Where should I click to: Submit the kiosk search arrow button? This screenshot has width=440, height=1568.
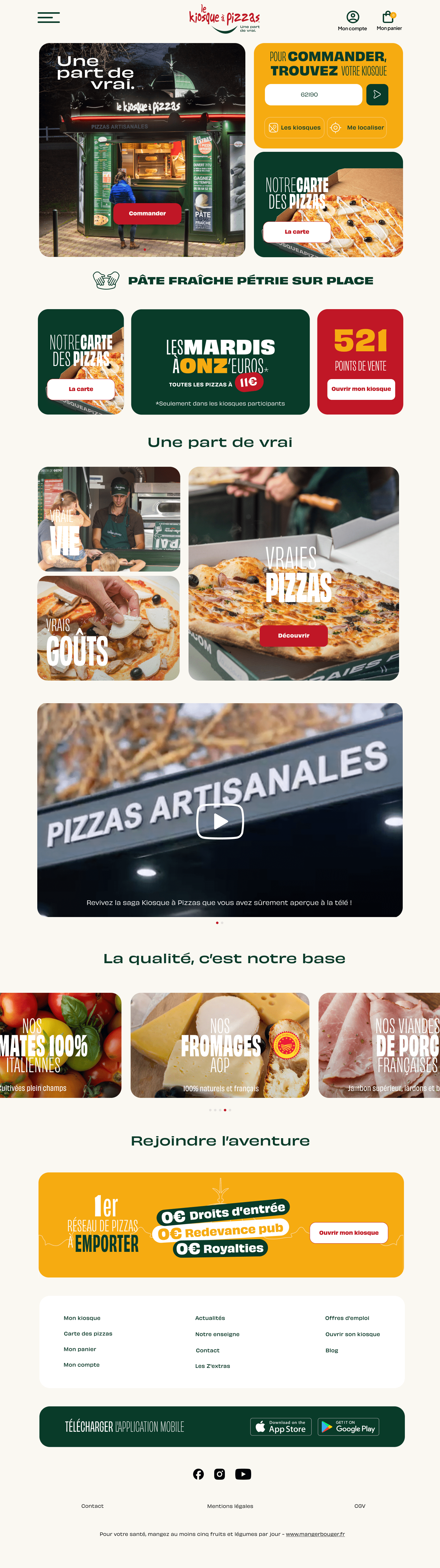click(377, 95)
